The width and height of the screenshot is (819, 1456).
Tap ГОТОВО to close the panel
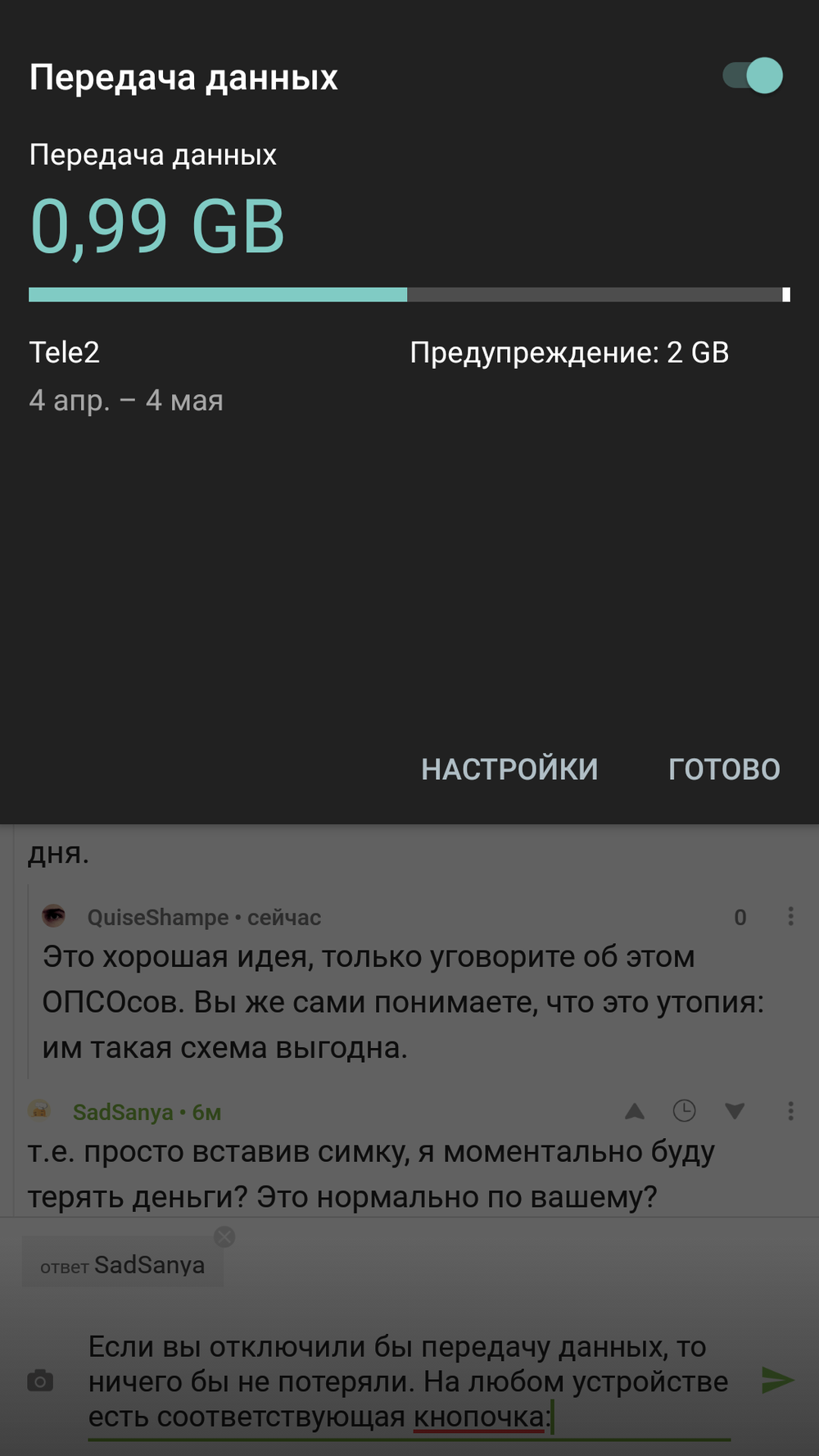(724, 769)
